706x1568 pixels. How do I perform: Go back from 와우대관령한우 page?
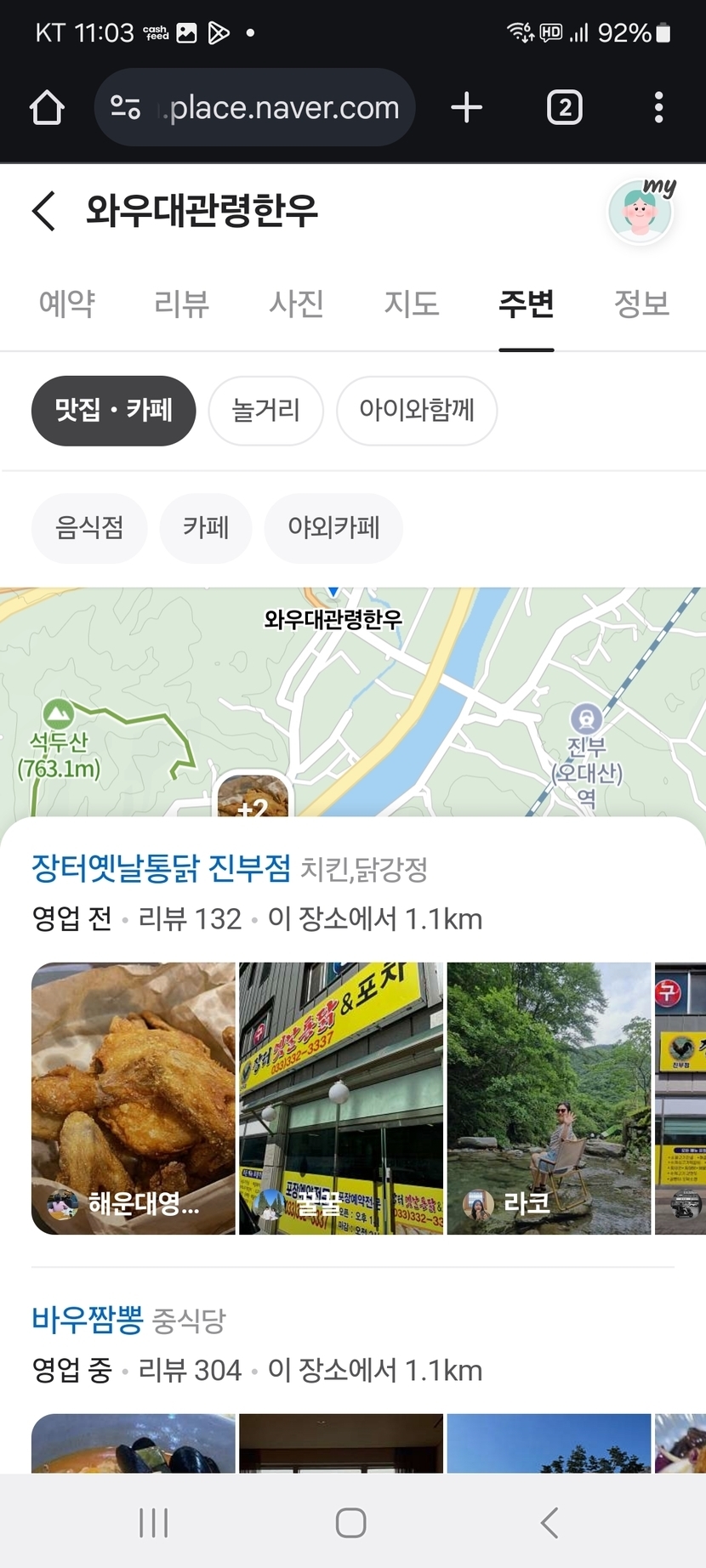click(x=44, y=210)
